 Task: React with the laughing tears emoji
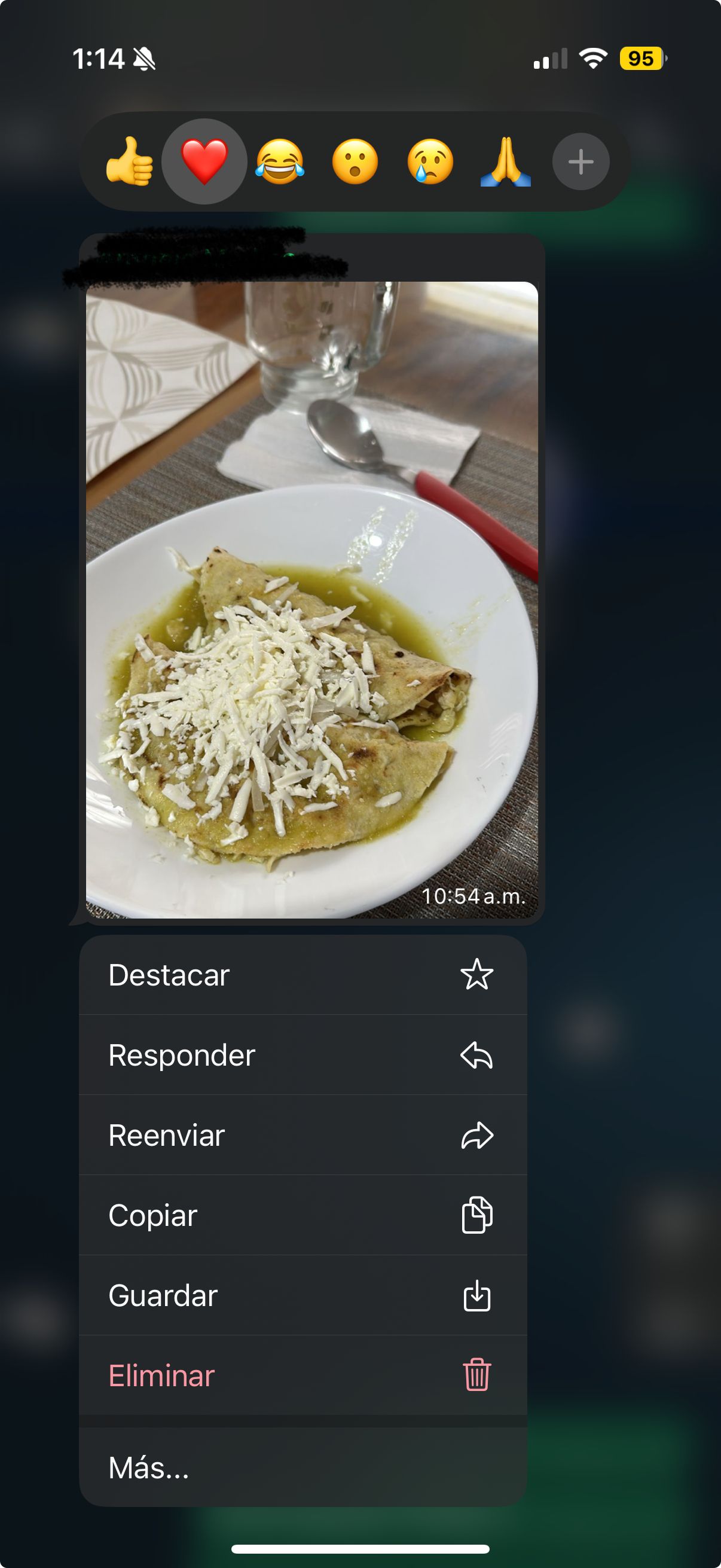click(x=280, y=161)
